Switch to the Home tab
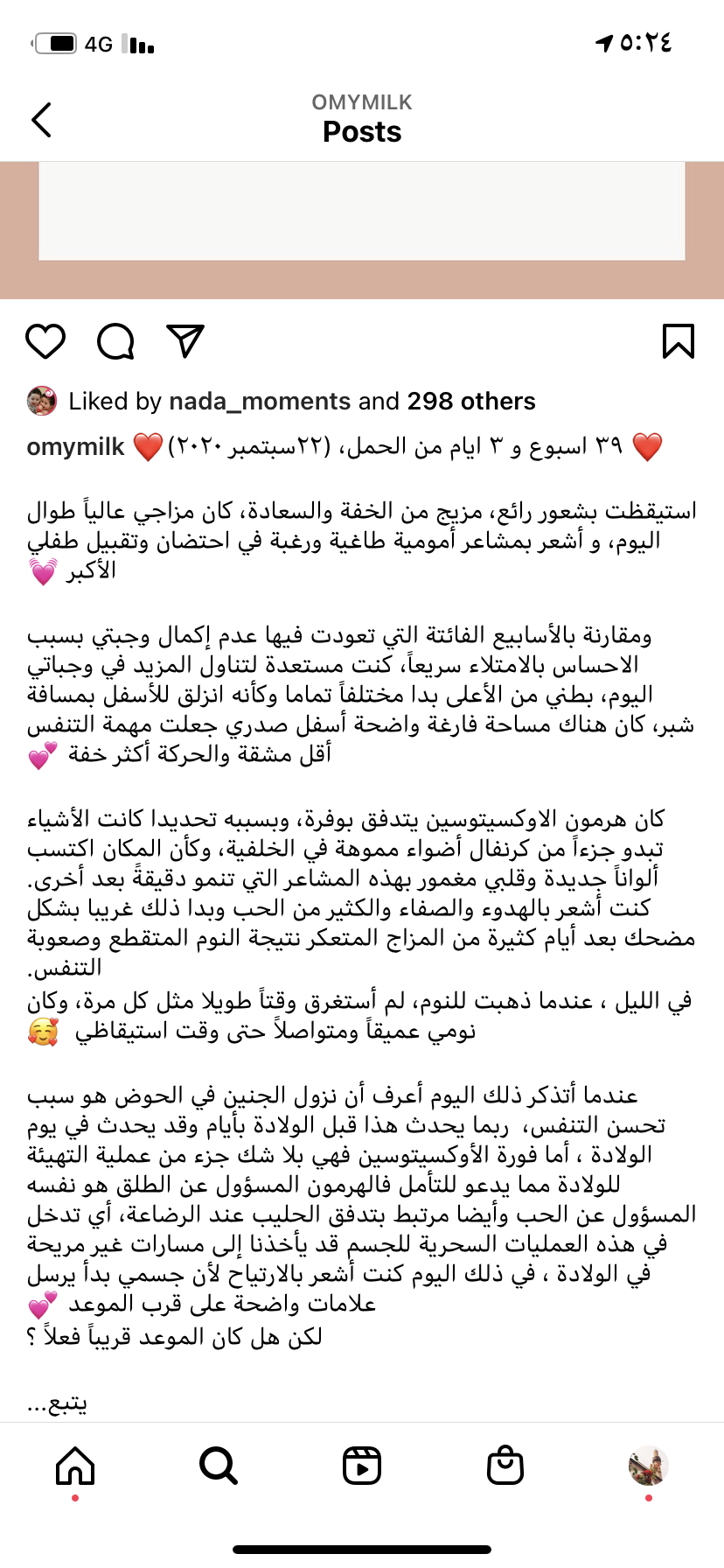Screen dimensions: 724x1568 (x=75, y=1466)
